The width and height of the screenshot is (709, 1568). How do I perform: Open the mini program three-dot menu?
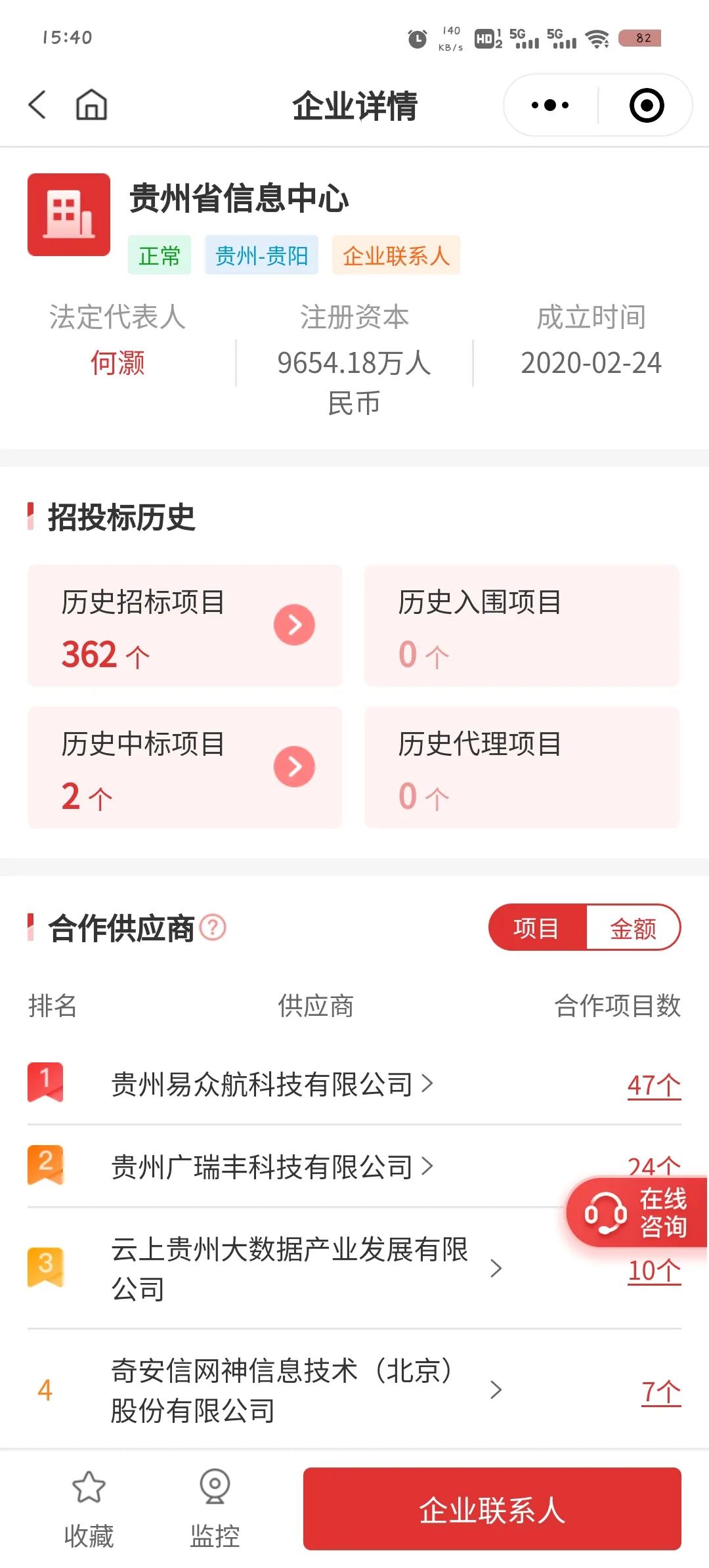click(x=550, y=105)
